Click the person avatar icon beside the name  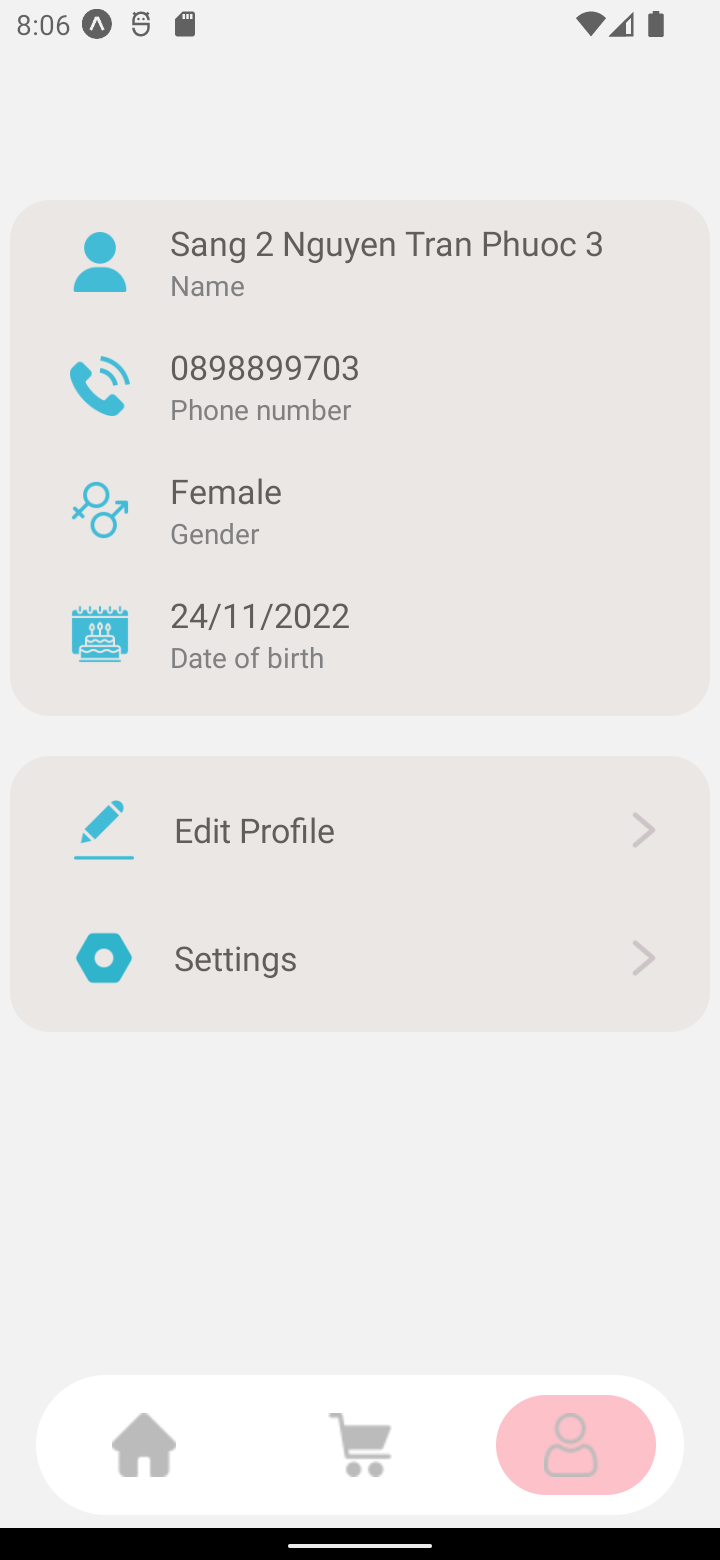click(x=99, y=261)
